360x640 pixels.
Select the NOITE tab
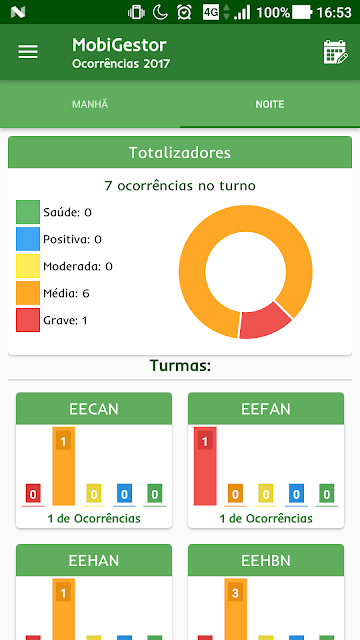(270, 104)
